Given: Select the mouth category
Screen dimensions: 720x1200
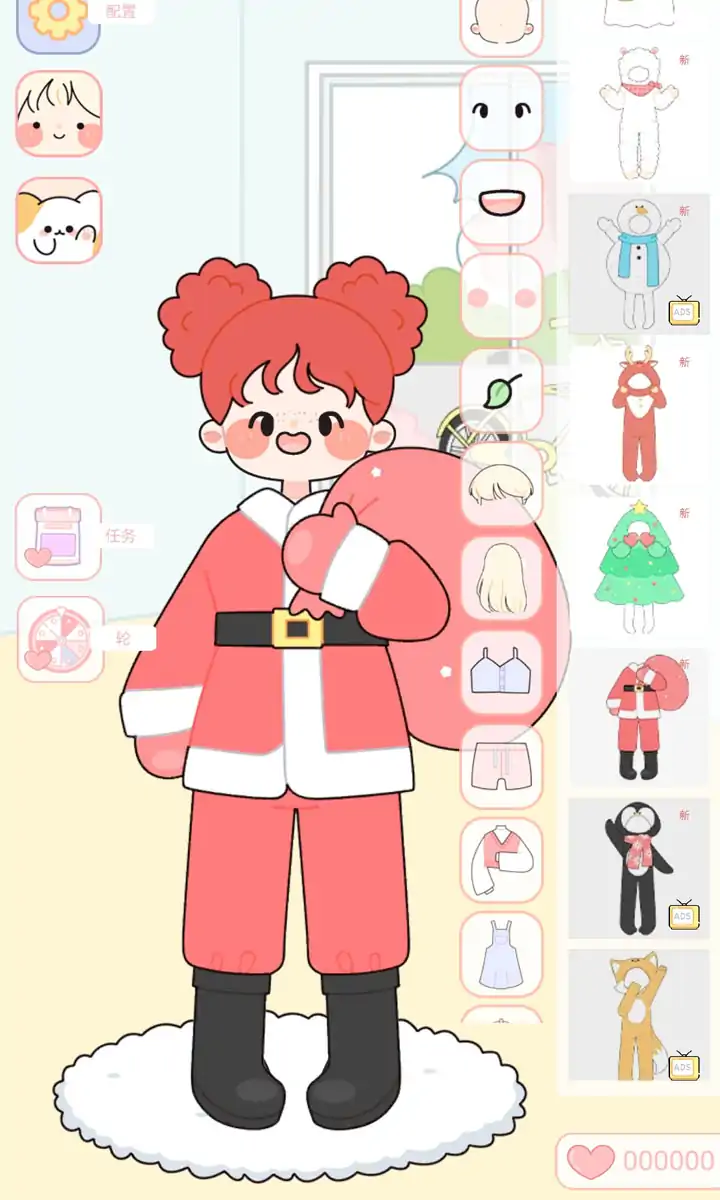Looking at the screenshot, I should [501, 202].
